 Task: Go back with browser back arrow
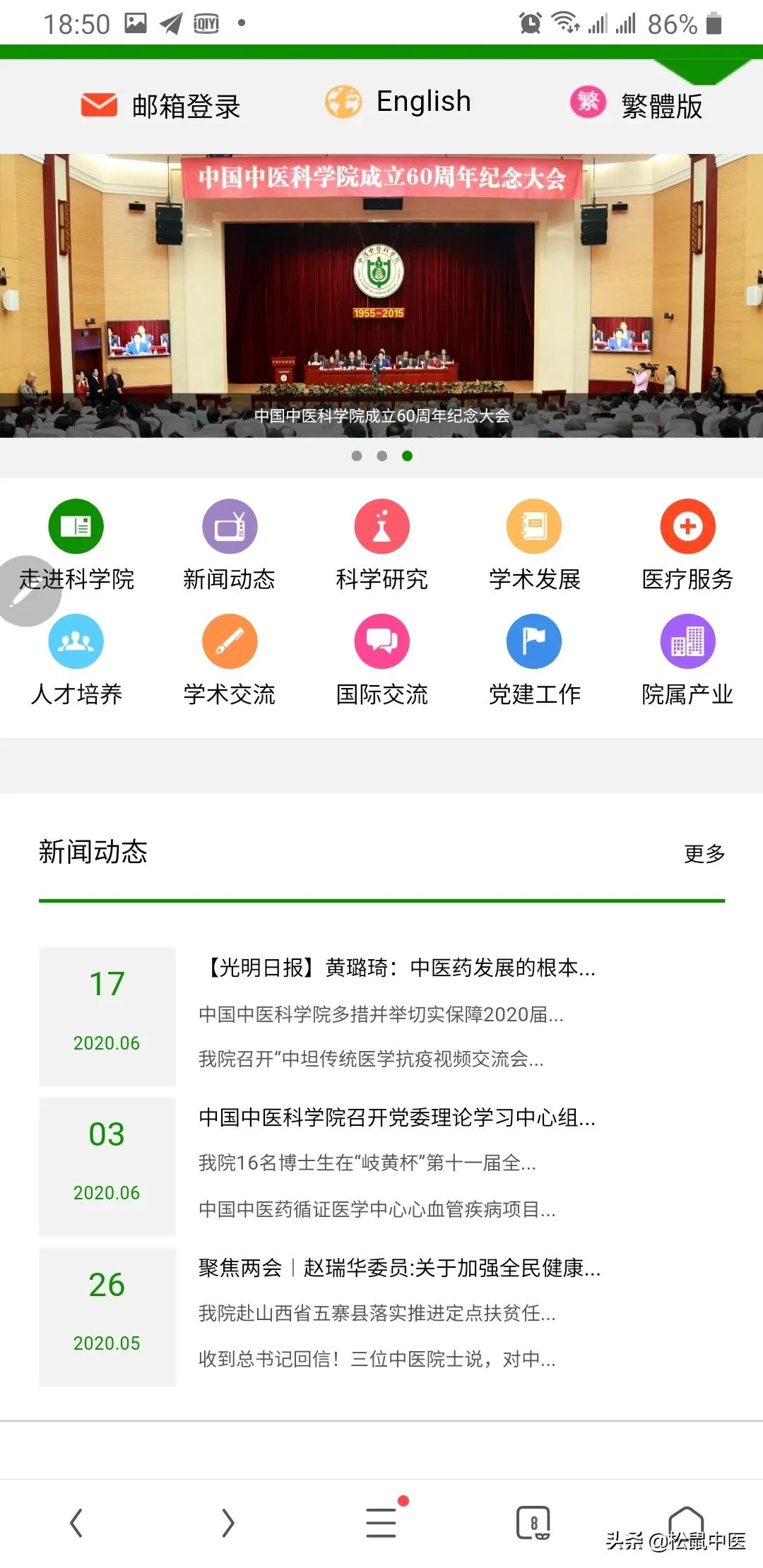pyautogui.click(x=76, y=1523)
